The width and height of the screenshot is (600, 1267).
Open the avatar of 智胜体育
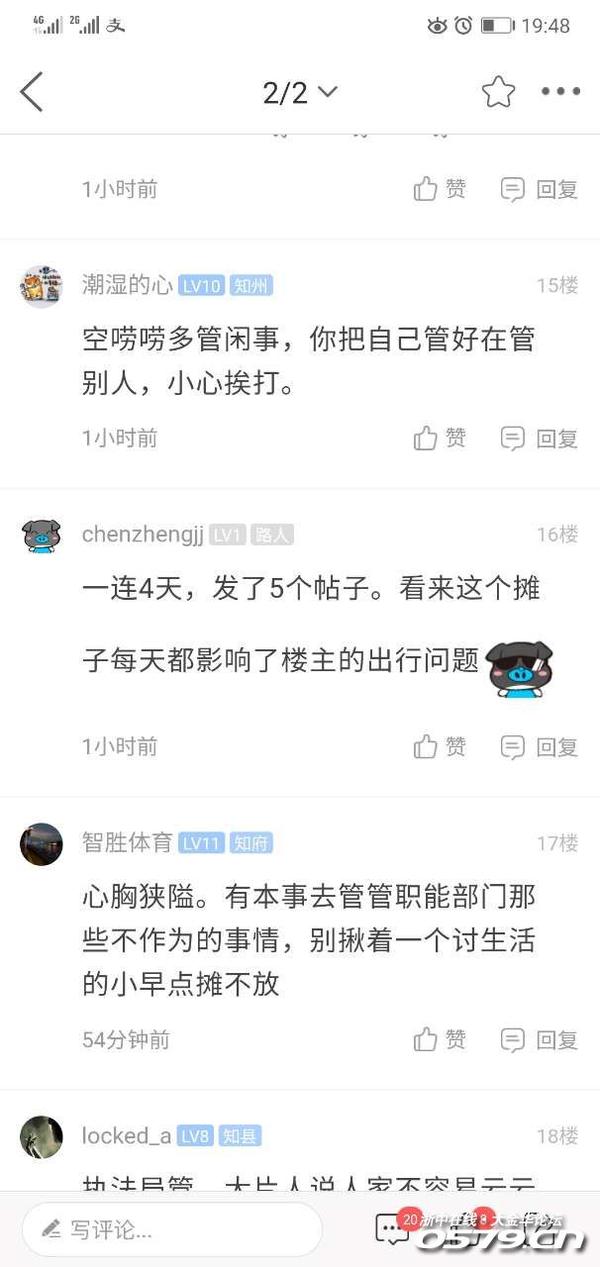pos(41,844)
